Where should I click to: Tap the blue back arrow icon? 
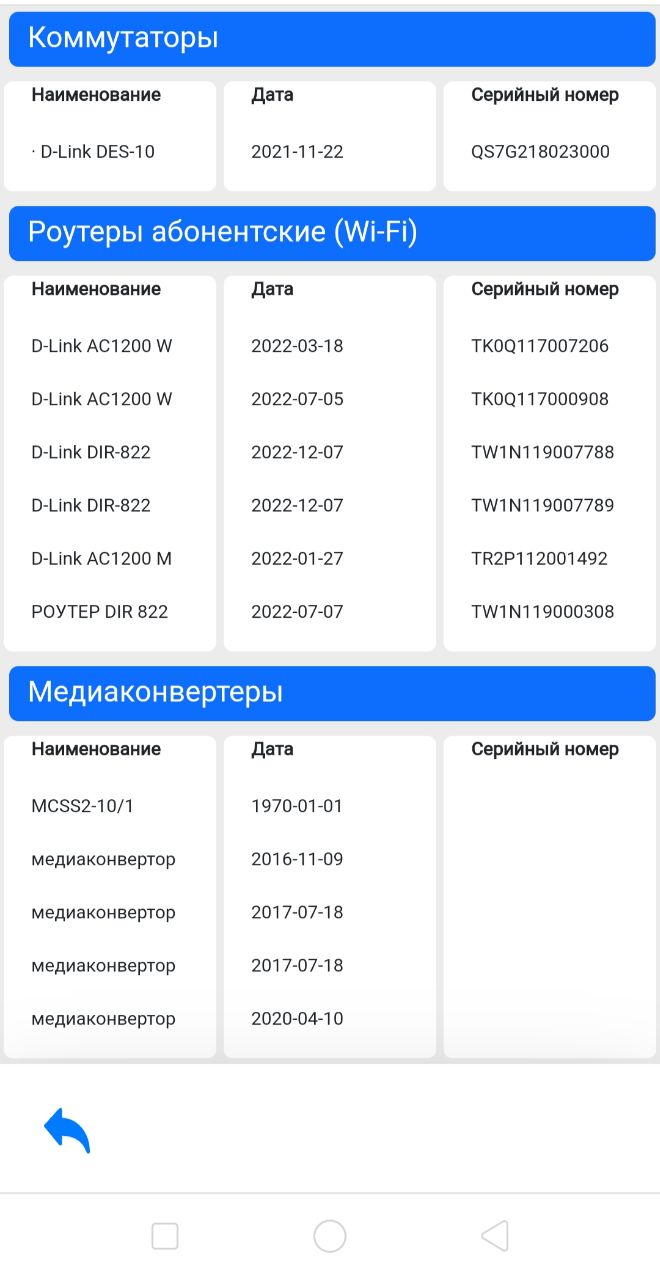pyautogui.click(x=67, y=1130)
